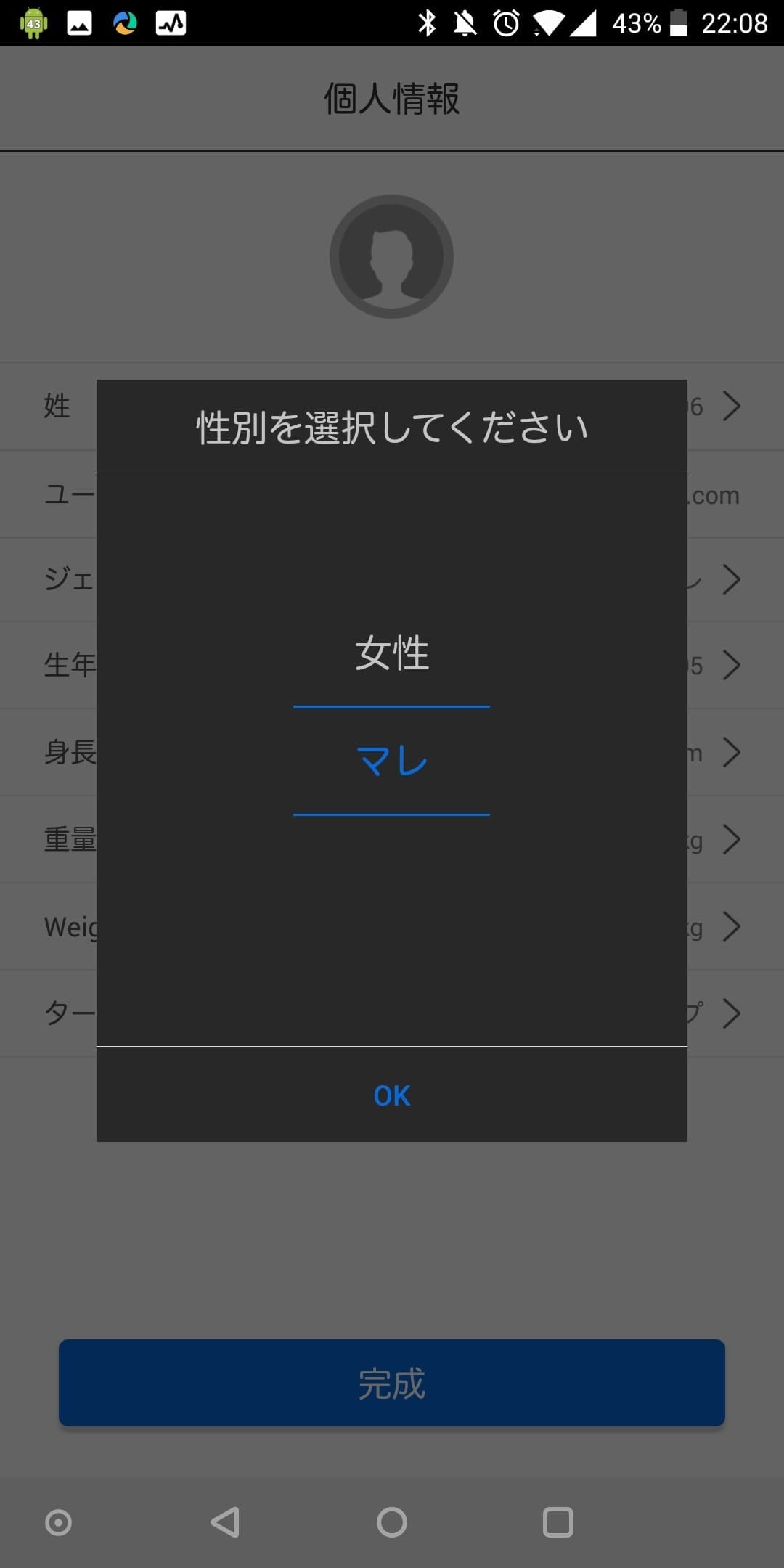Select the 女性 option in the picker
Image resolution: width=784 pixels, height=1568 pixels.
[391, 653]
